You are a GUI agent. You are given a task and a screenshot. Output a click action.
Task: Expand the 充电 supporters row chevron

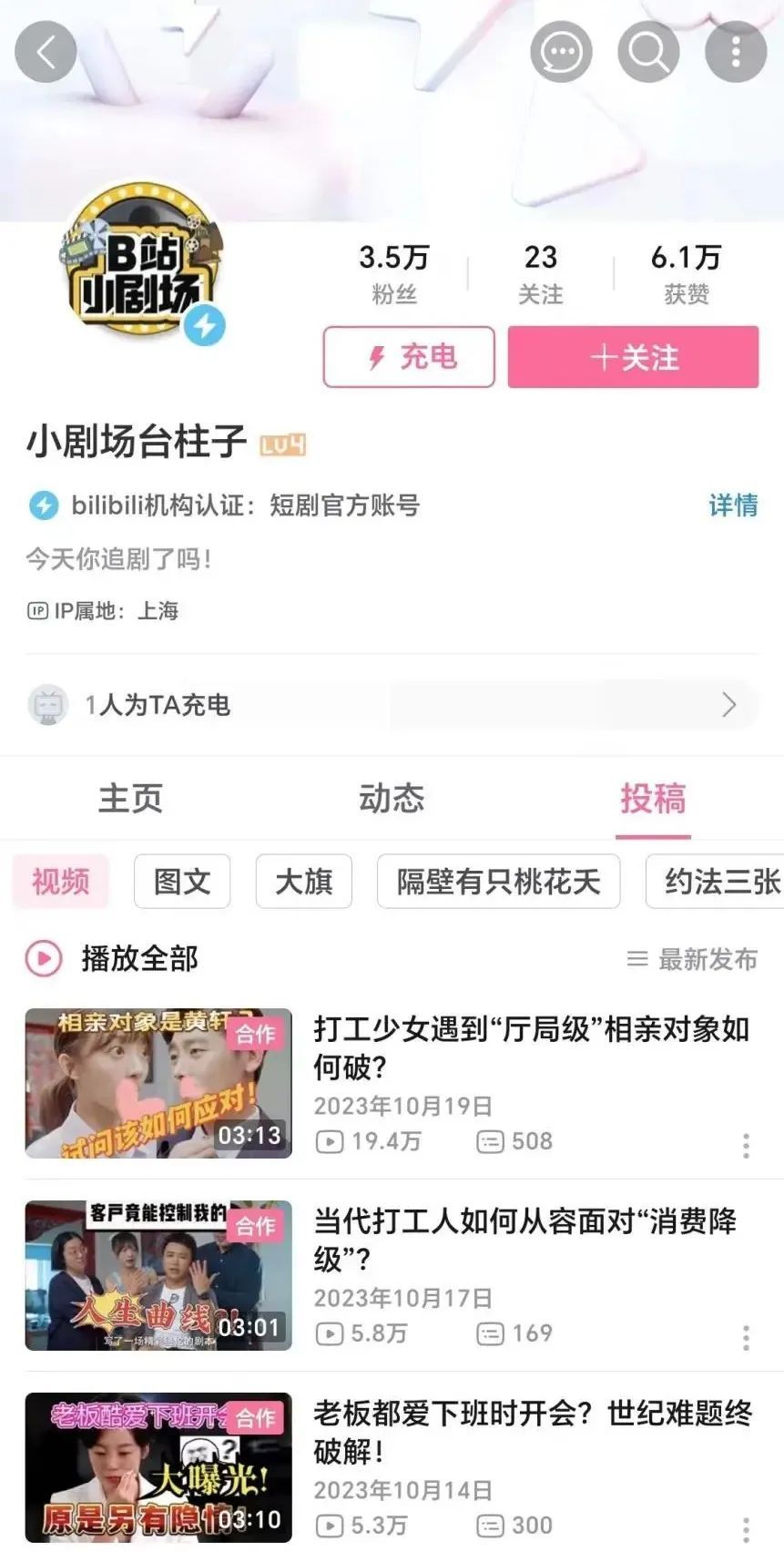(x=728, y=705)
